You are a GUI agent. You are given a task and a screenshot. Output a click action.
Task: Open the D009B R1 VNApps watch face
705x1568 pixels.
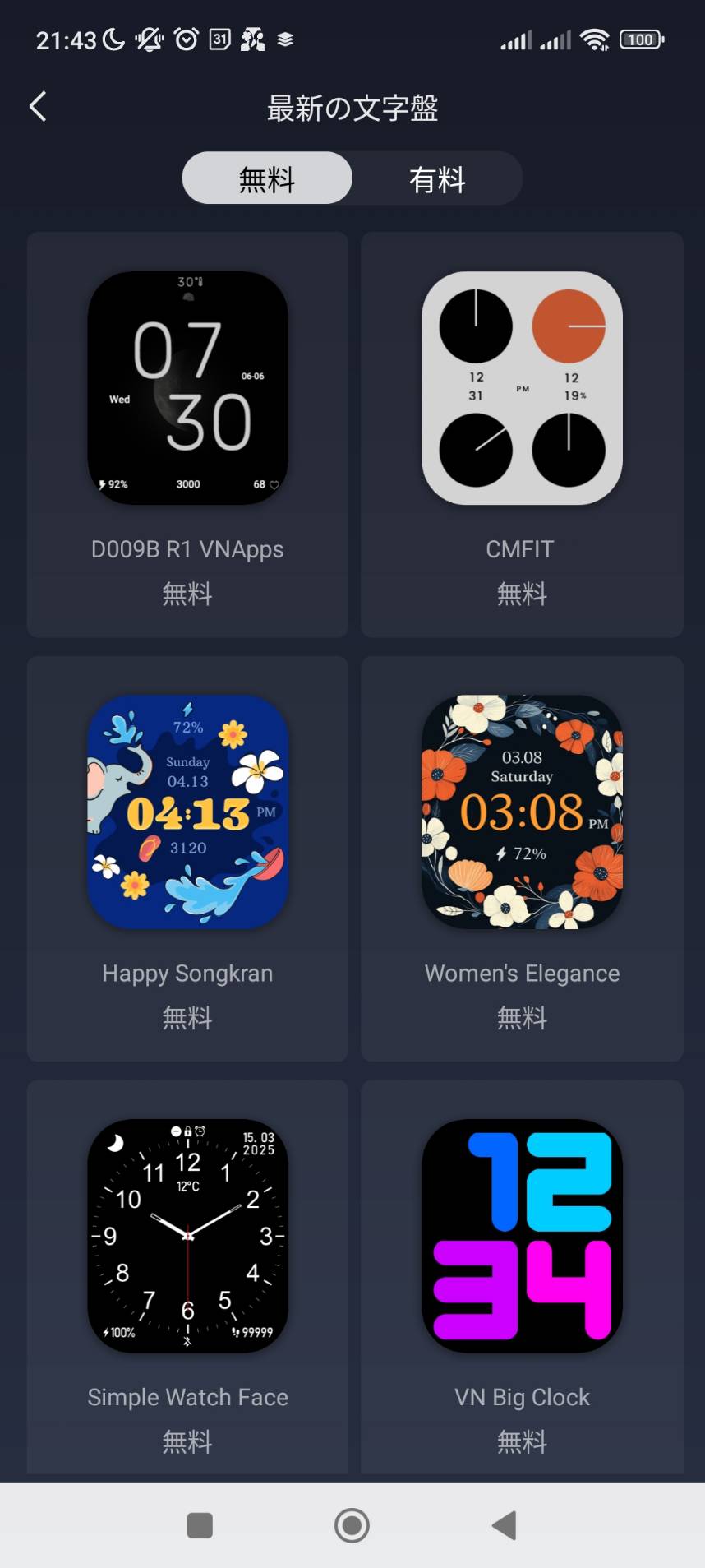coord(187,434)
